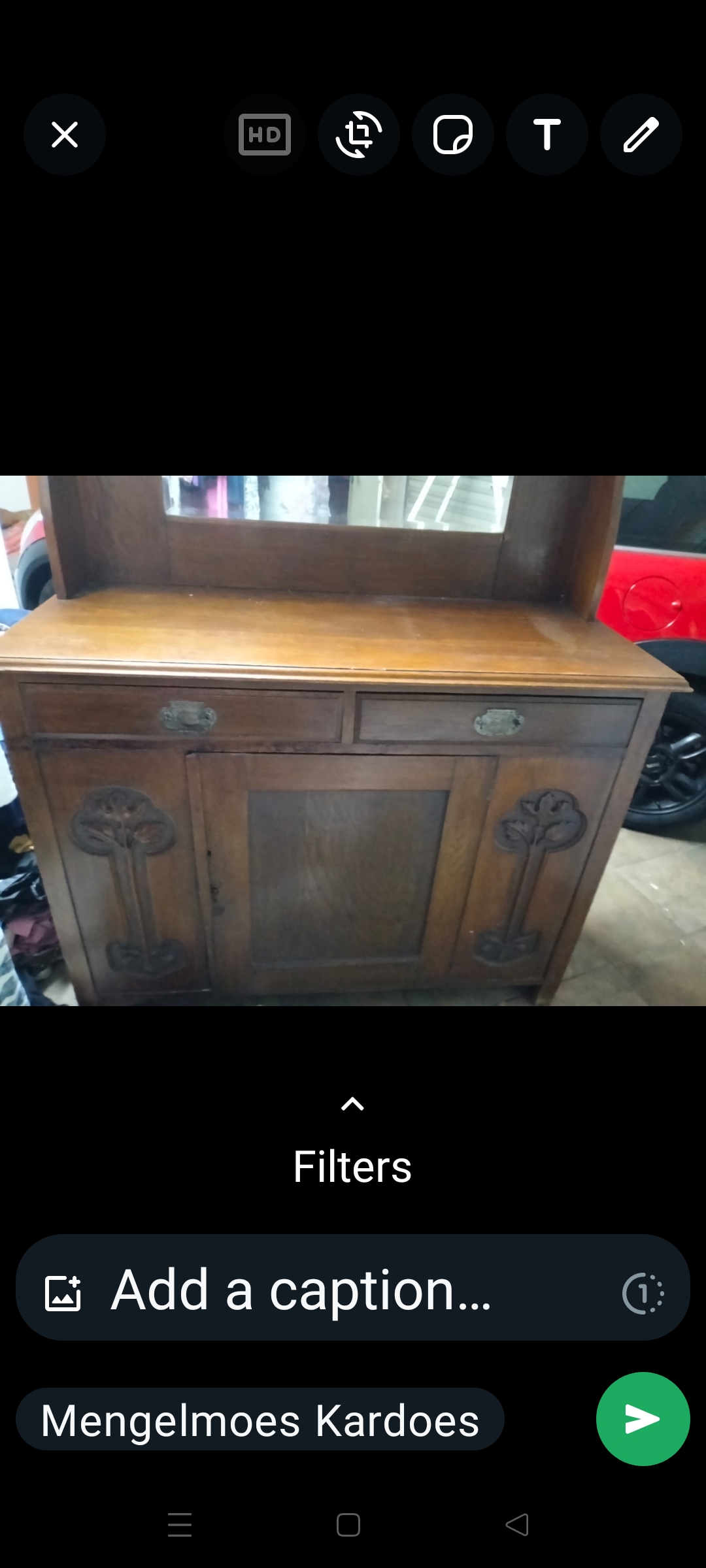Screen dimensions: 706x1568
Task: Add a sticker to the photo
Action: click(x=453, y=135)
